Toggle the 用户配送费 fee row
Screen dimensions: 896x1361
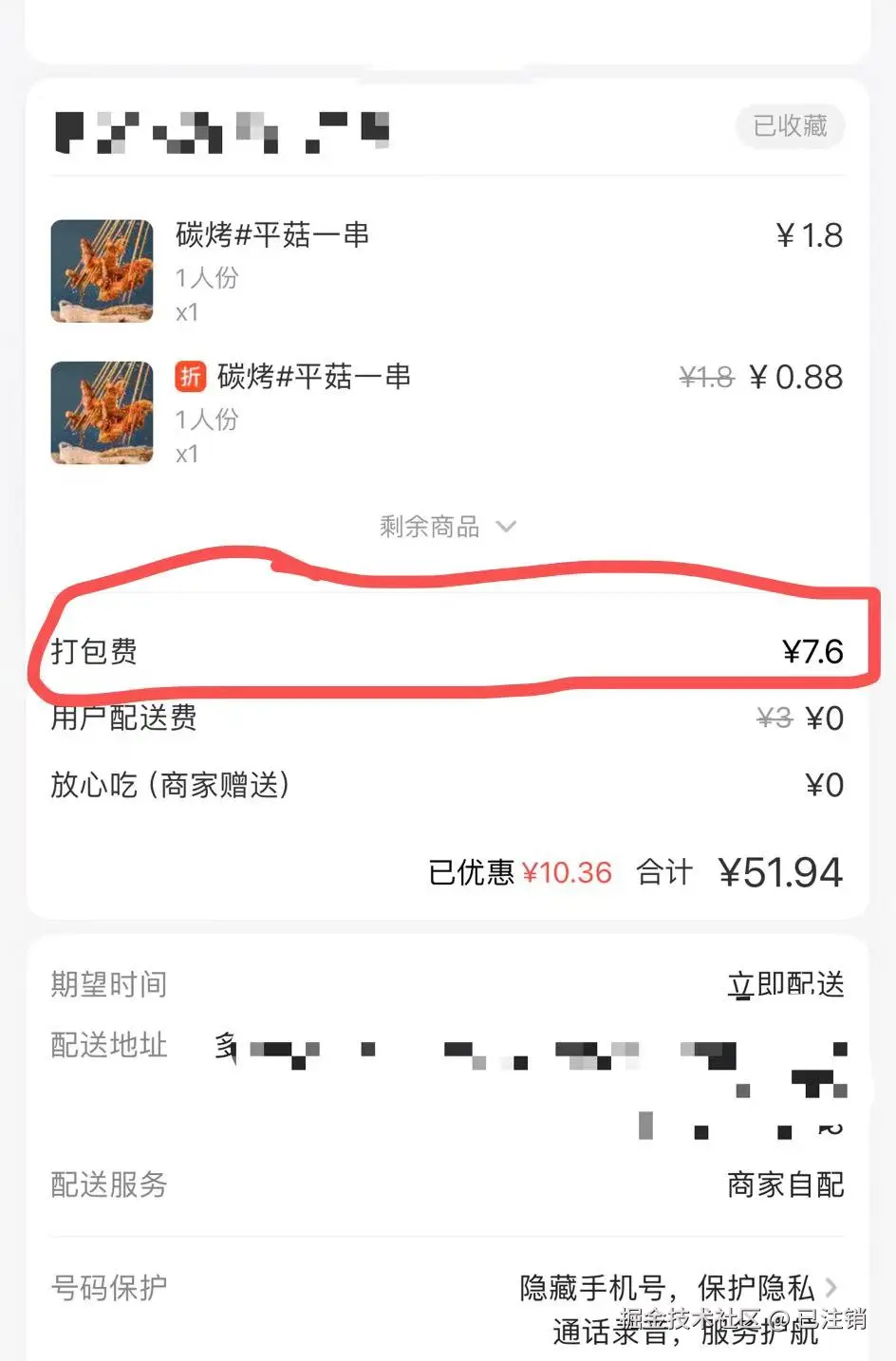click(446, 718)
